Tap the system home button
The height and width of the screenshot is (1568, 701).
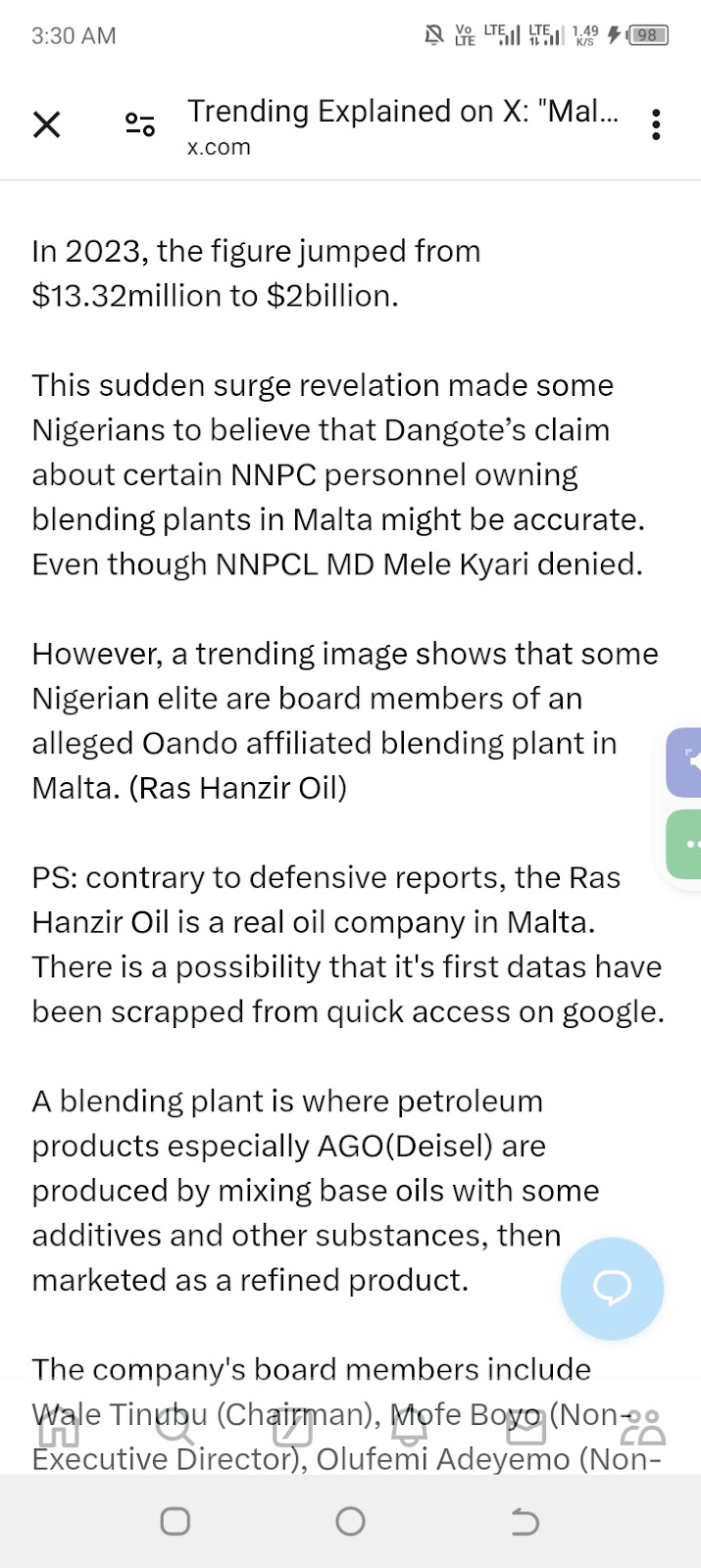(350, 1521)
